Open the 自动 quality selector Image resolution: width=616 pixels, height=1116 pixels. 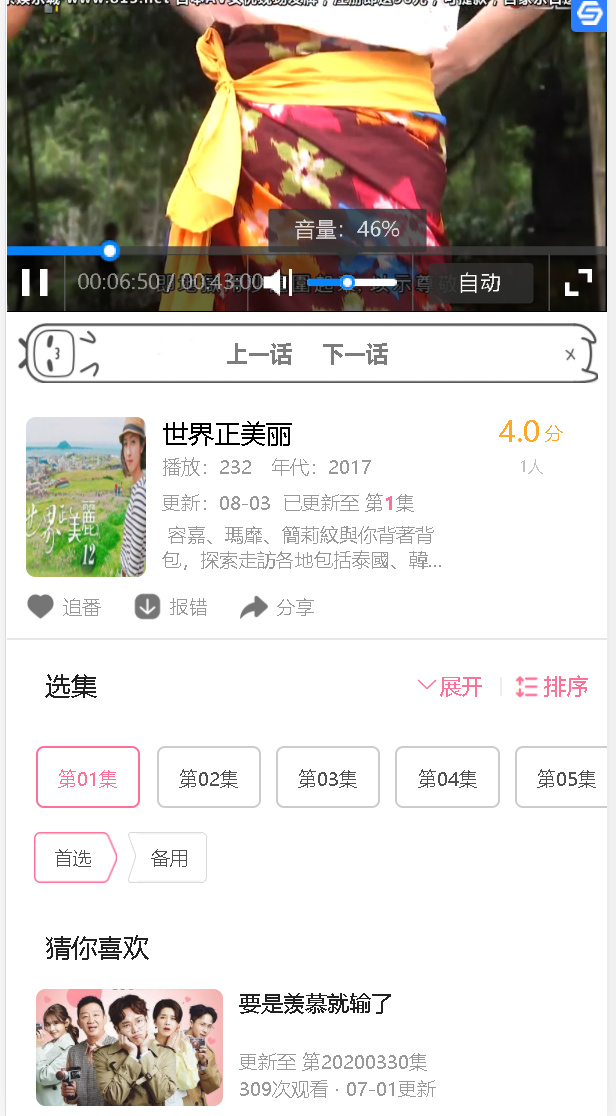[x=479, y=283]
